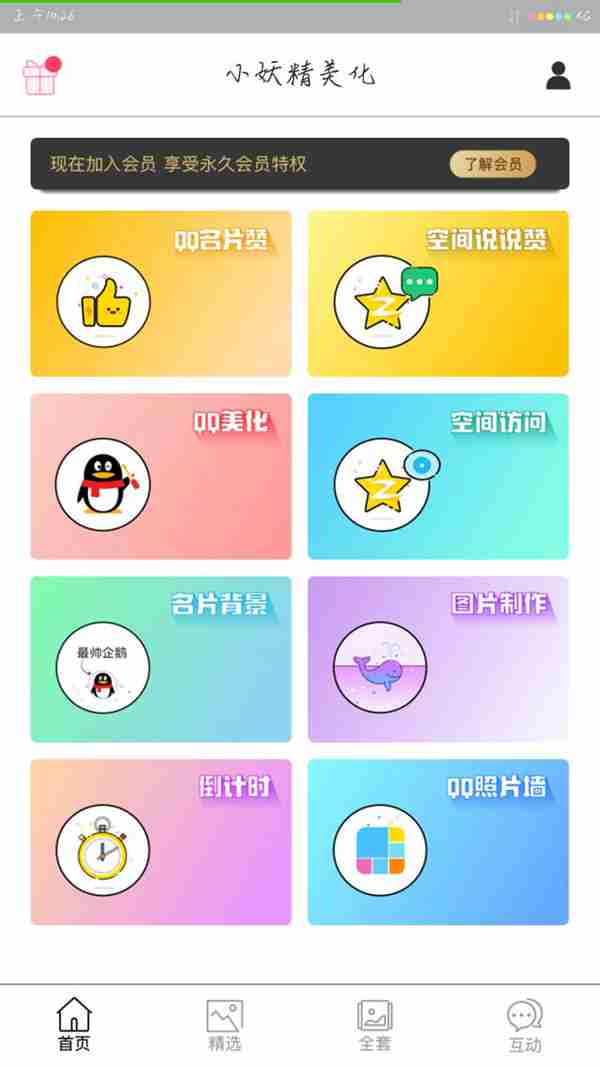Open the 互动 tab
The width and height of the screenshot is (600, 1067).
coord(525,1025)
